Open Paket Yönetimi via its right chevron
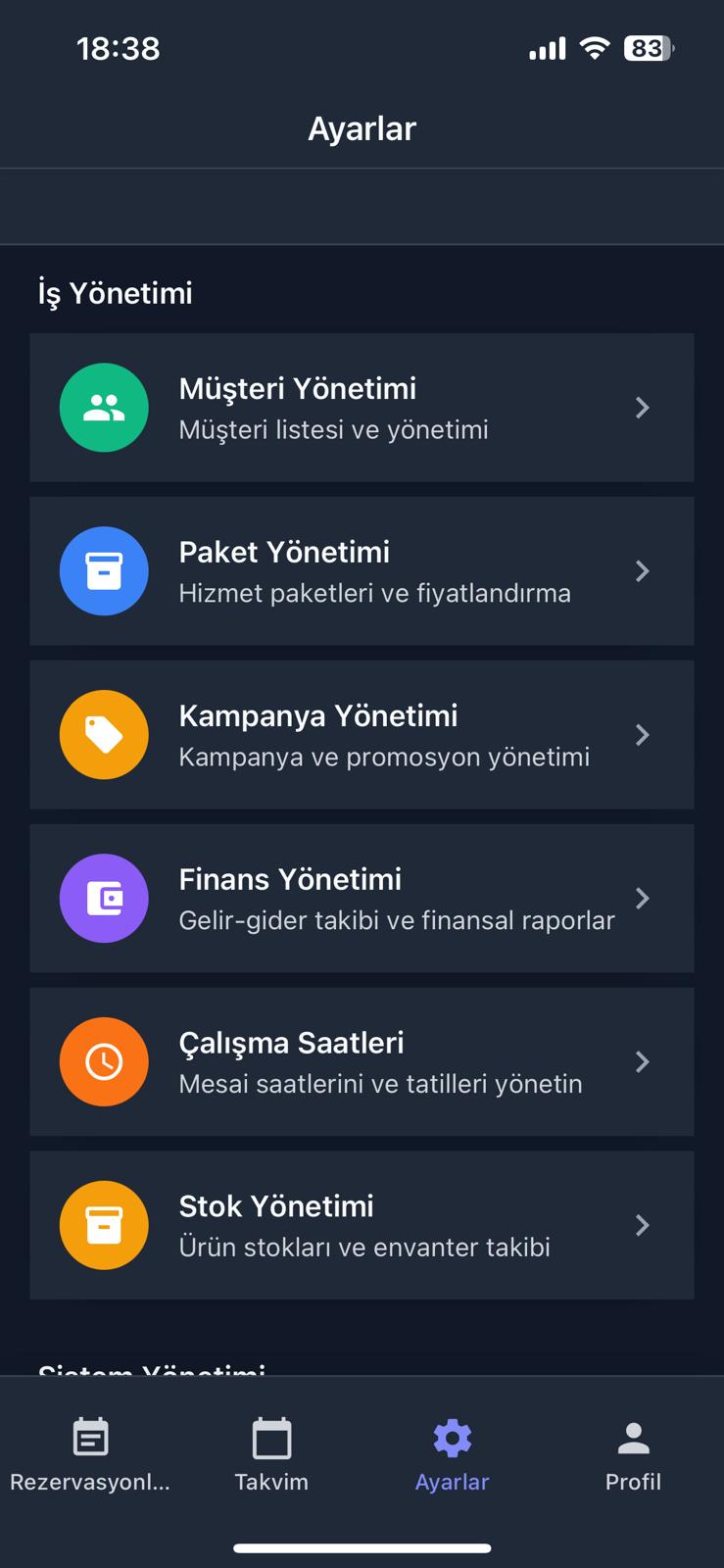724x1568 pixels. [x=643, y=571]
